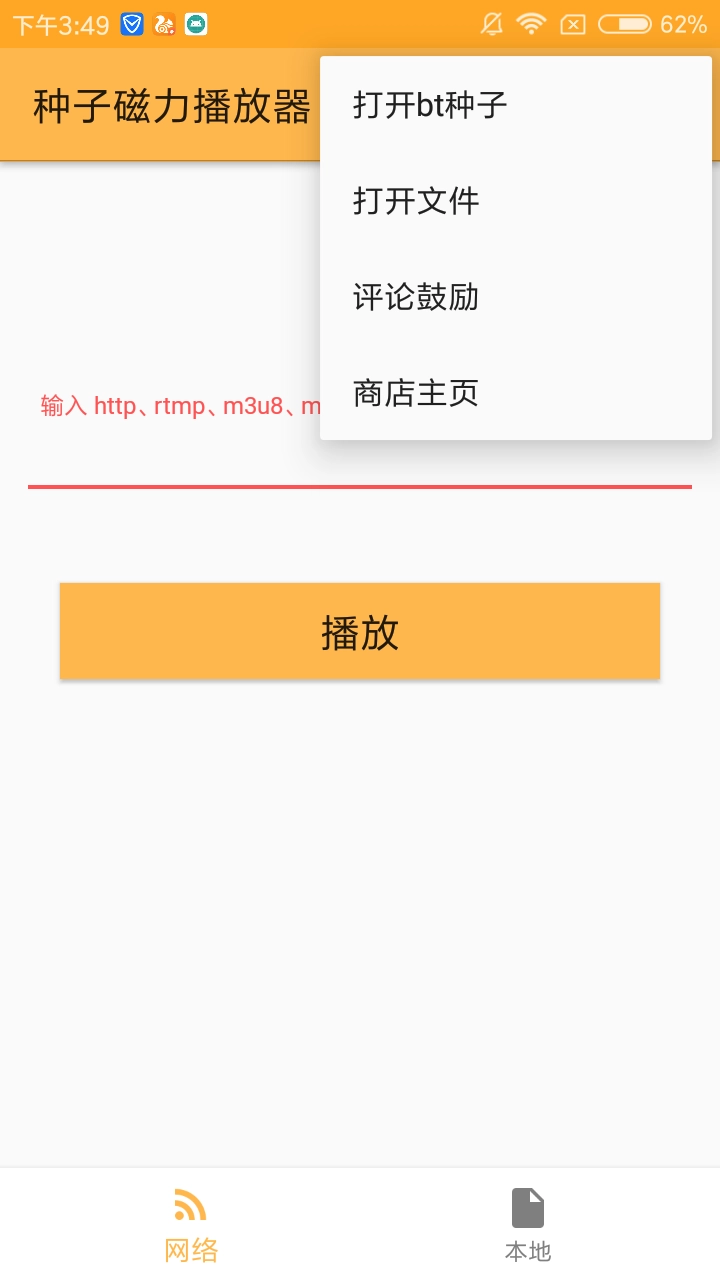Select the 网络 RSS icon in bottom navigation

[x=190, y=1207]
